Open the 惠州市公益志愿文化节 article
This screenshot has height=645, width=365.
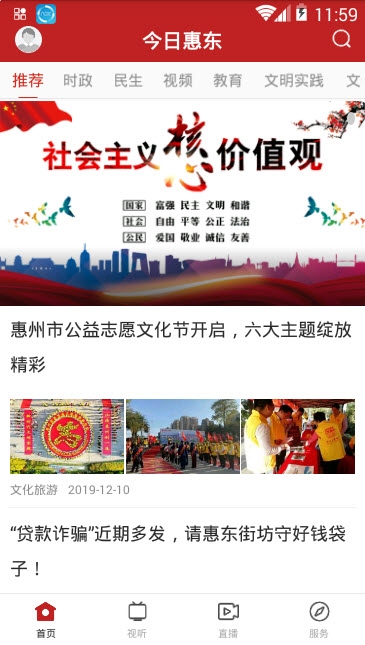[x=182, y=347]
